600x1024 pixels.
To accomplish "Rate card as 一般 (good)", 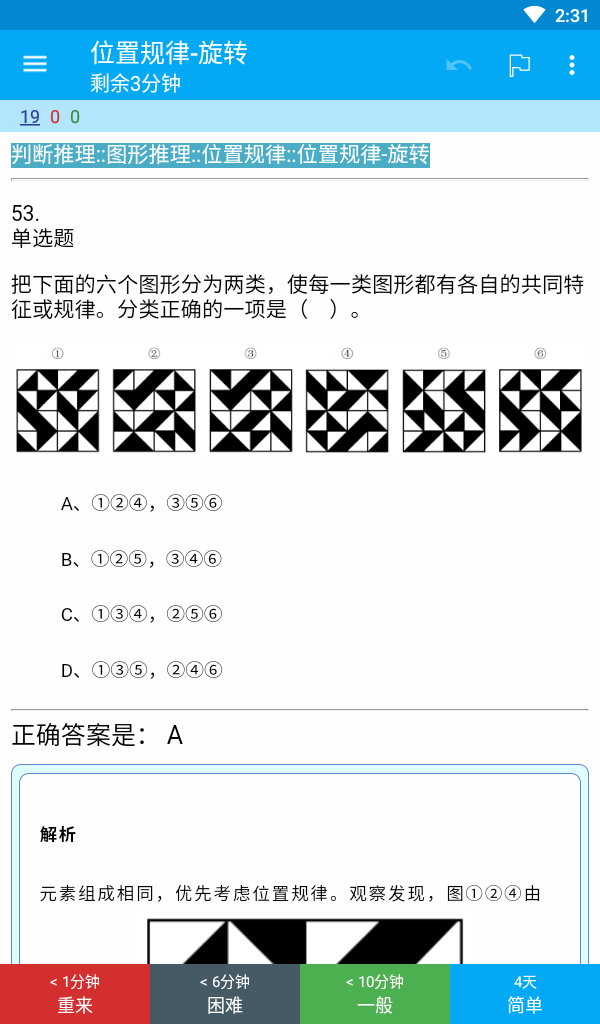I will tap(375, 993).
